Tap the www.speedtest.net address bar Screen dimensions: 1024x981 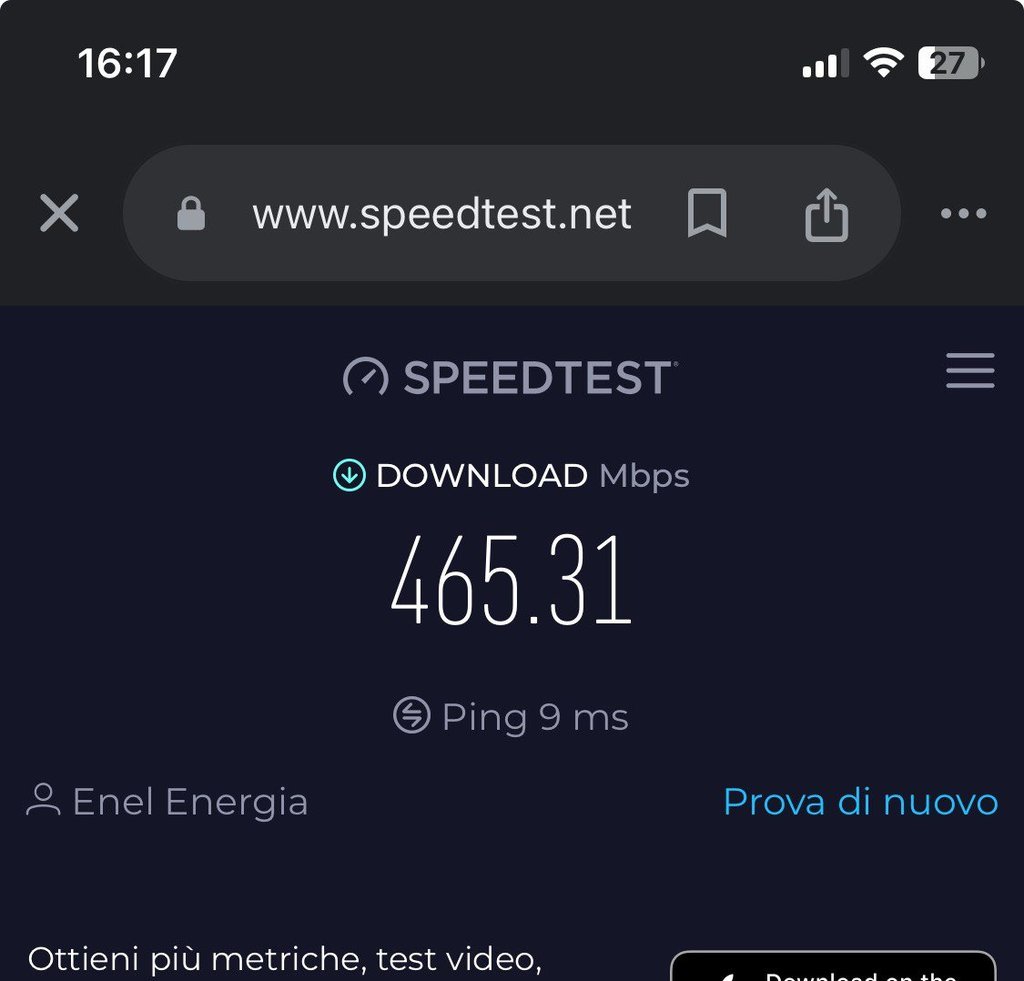(441, 214)
